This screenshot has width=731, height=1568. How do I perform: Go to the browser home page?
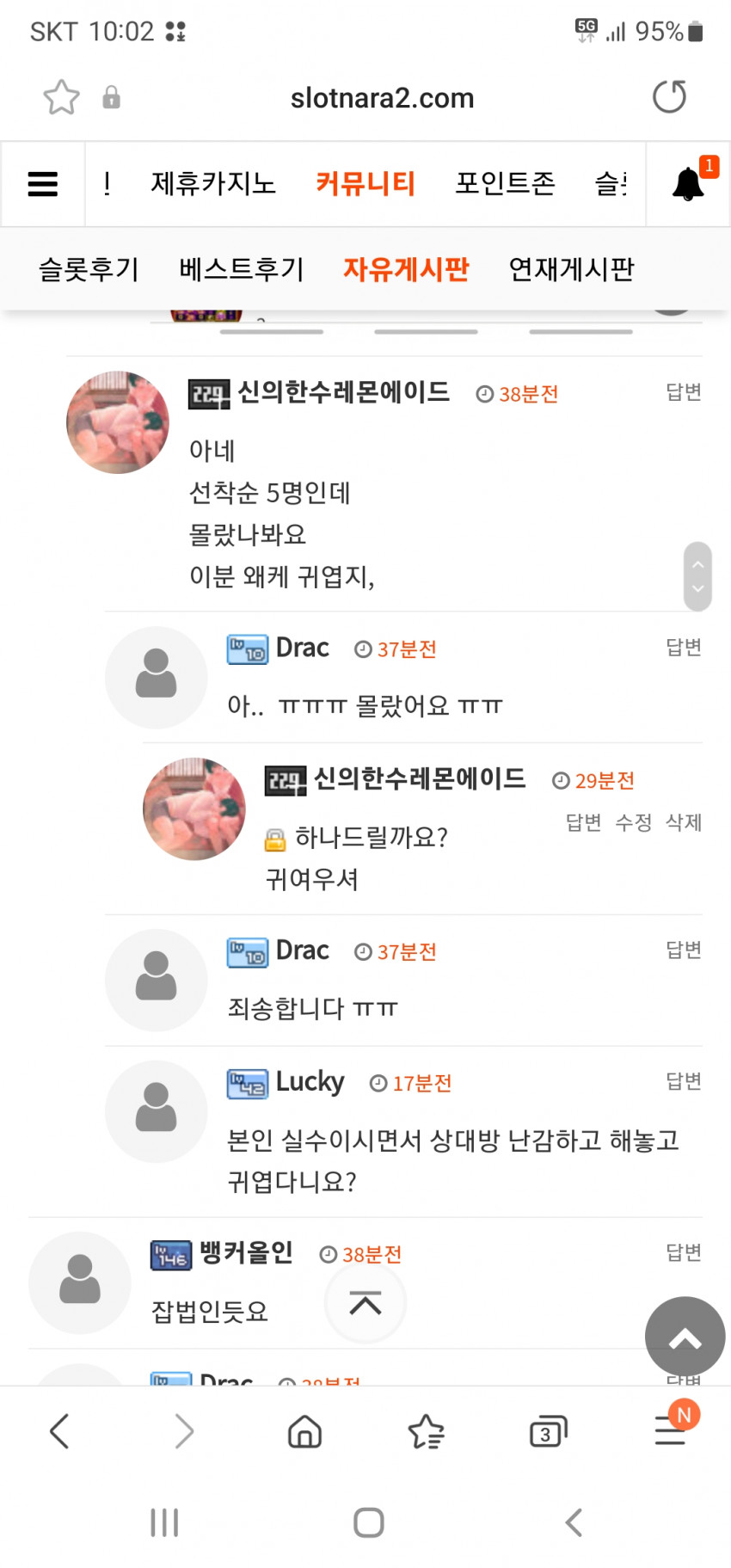tap(304, 1432)
